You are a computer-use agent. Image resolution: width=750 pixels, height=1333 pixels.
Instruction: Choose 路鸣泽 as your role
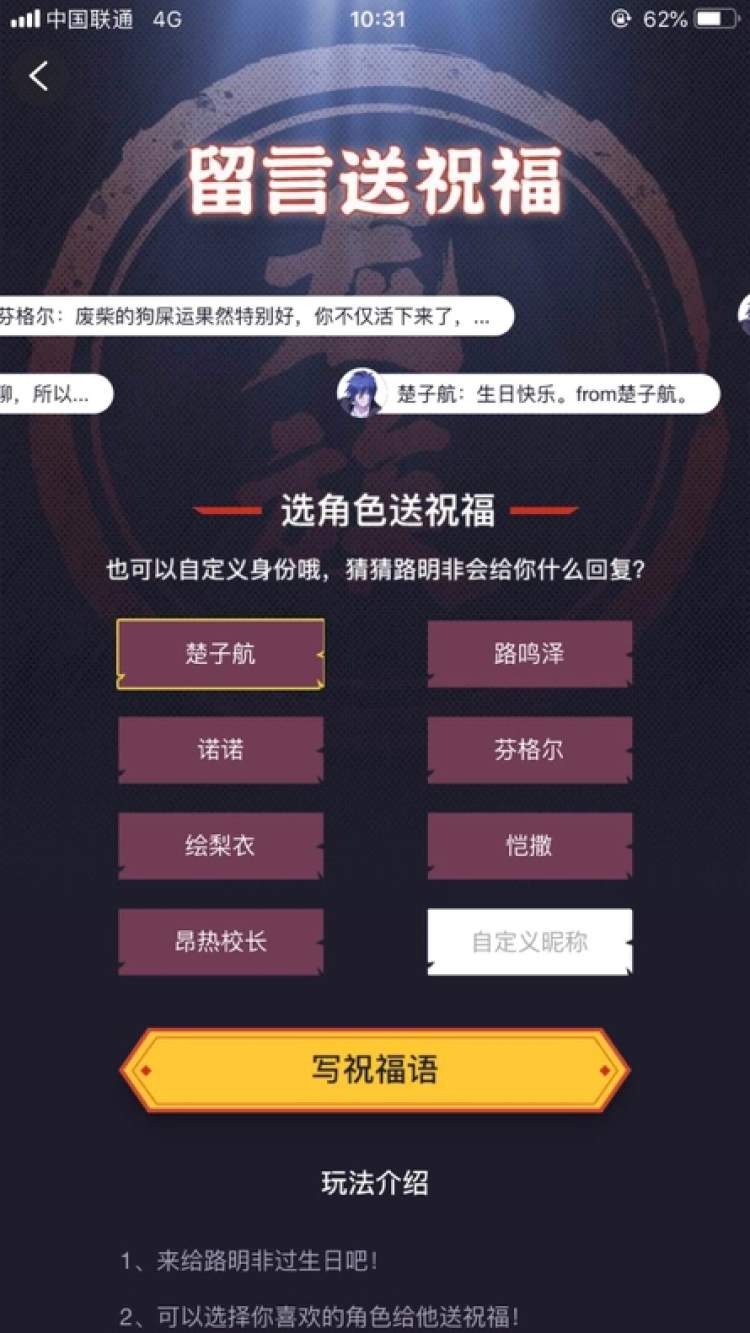[x=529, y=654]
